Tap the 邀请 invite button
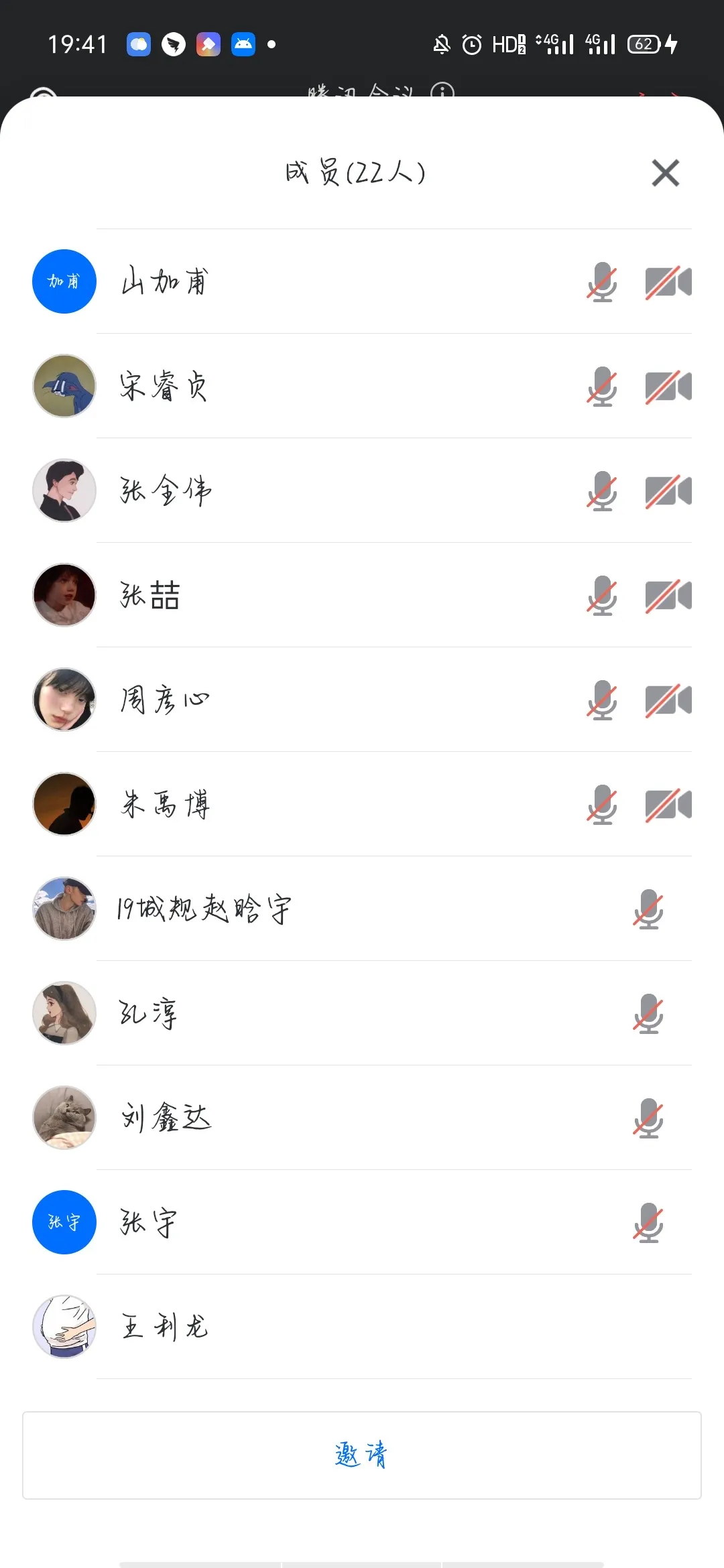The height and width of the screenshot is (1568, 724). click(362, 1455)
